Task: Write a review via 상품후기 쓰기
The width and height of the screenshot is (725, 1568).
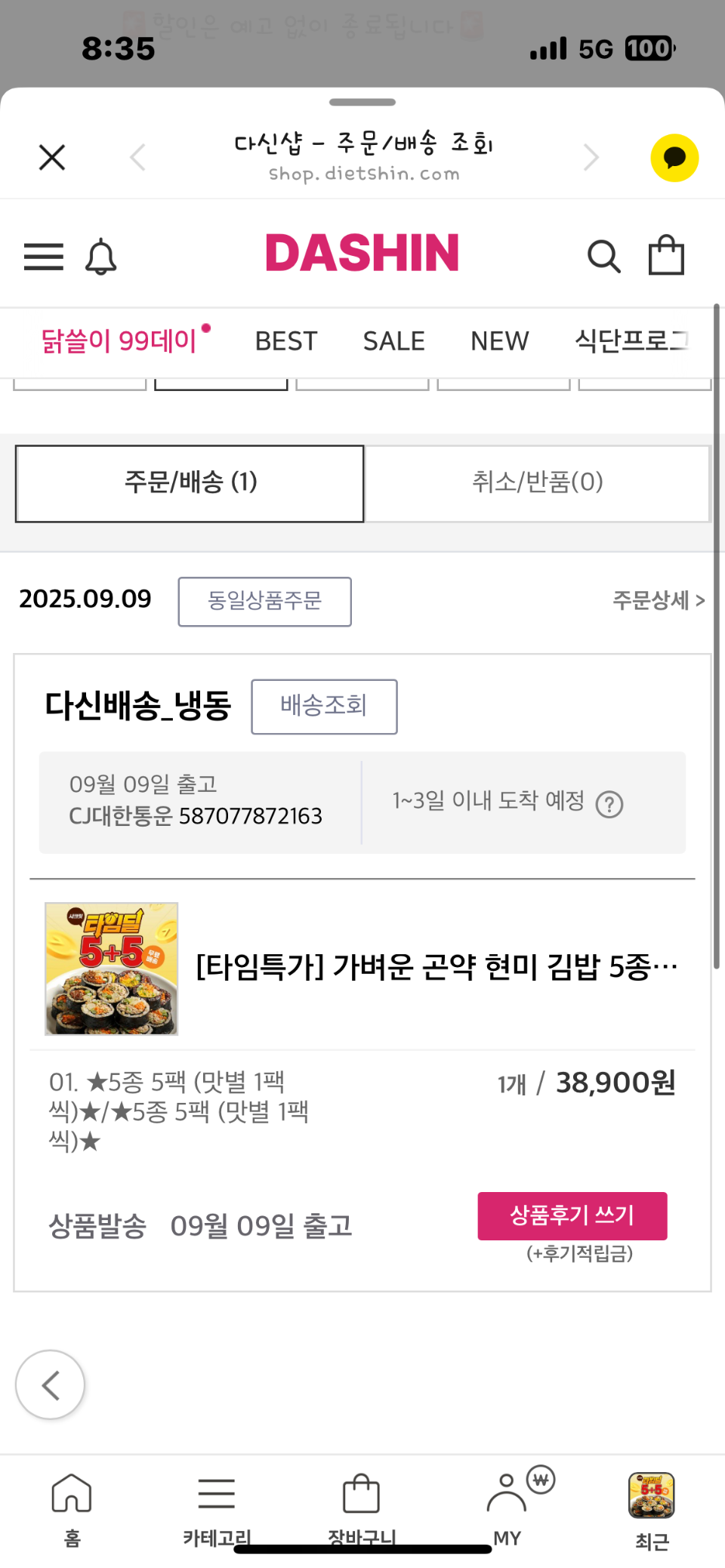Action: click(572, 1215)
